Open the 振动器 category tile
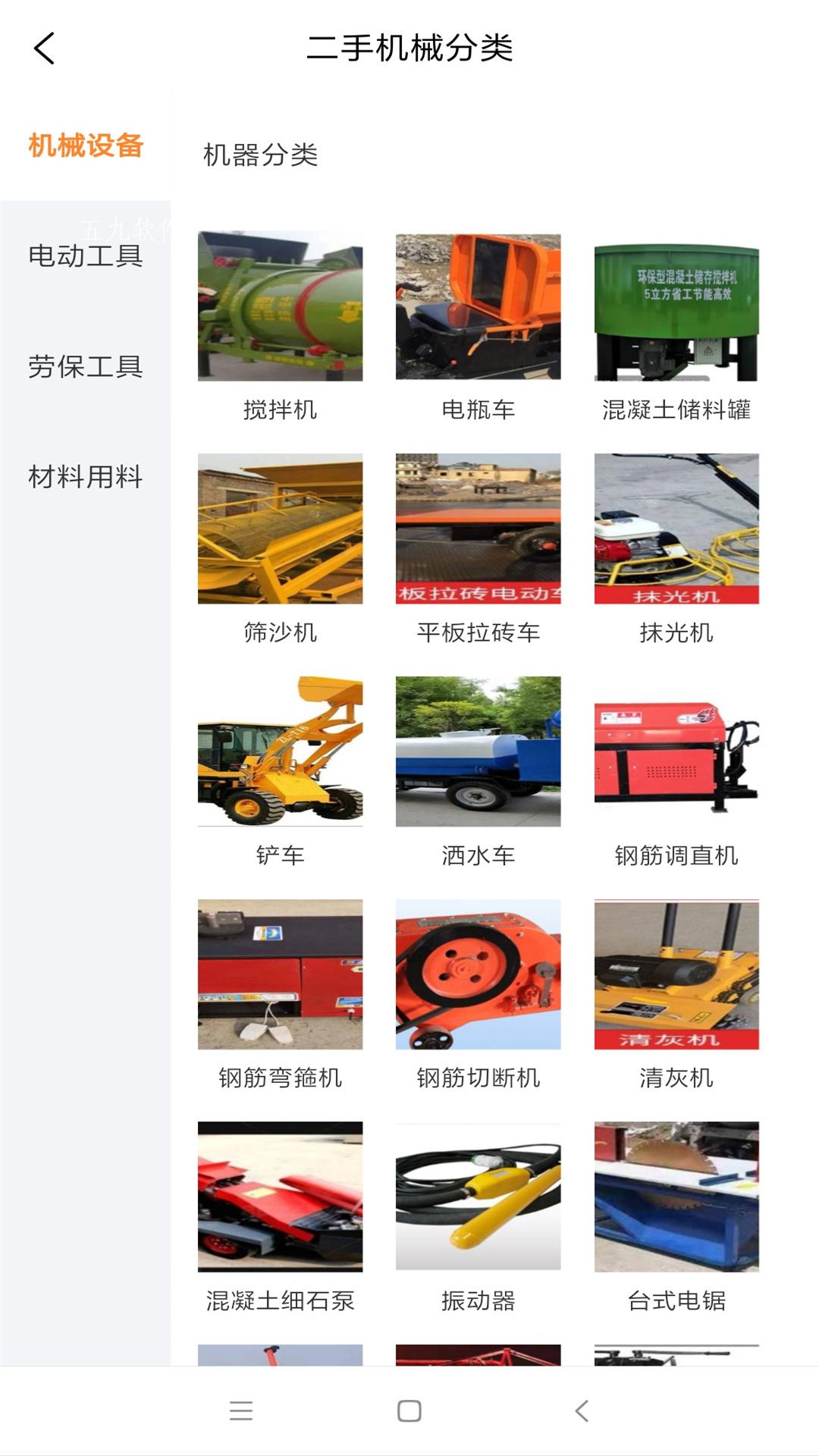The width and height of the screenshot is (819, 1456). 479,1218
